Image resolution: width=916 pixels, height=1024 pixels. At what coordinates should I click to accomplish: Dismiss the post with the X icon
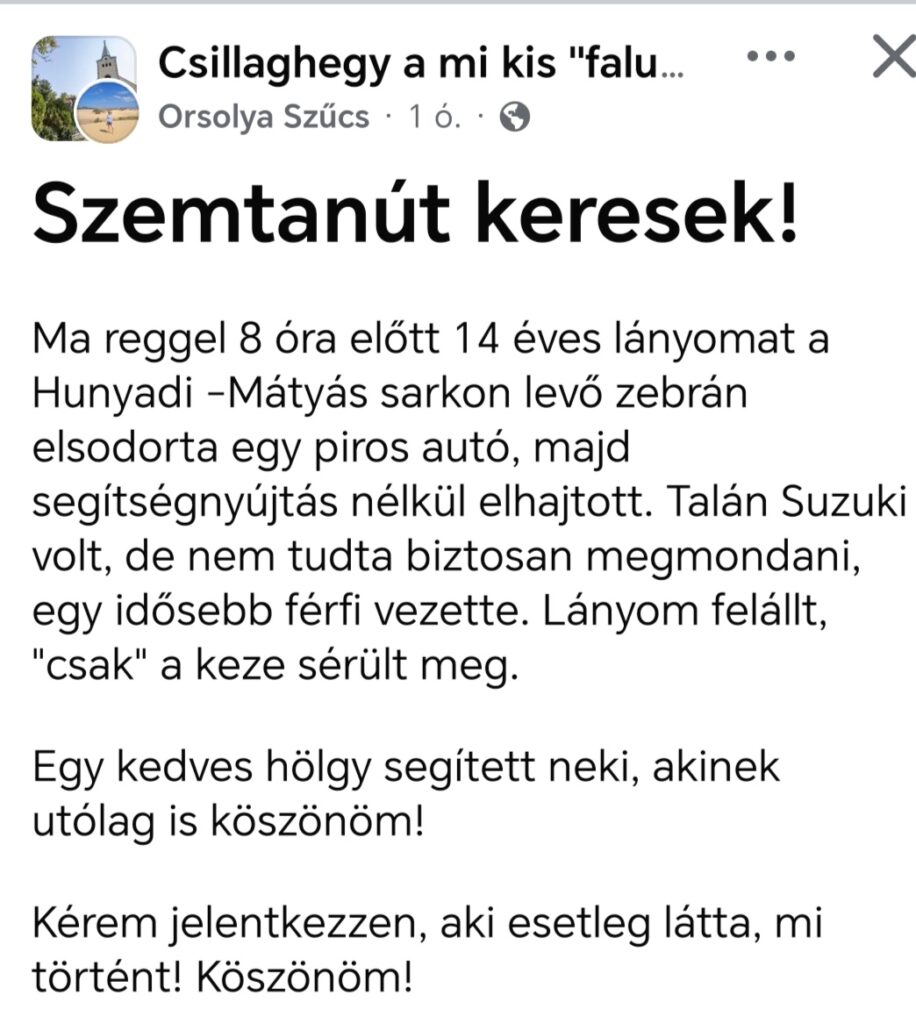pyautogui.click(x=893, y=58)
